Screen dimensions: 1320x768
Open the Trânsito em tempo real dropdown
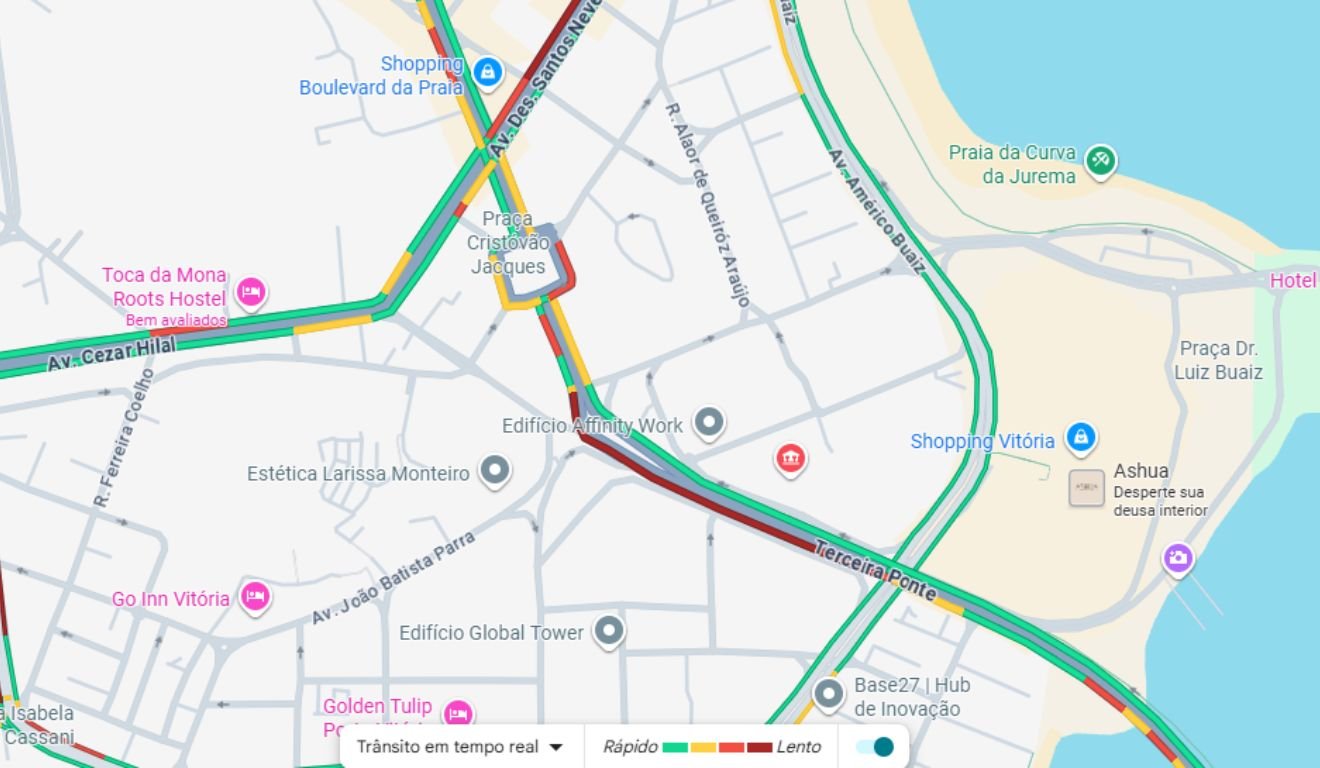[x=460, y=747]
